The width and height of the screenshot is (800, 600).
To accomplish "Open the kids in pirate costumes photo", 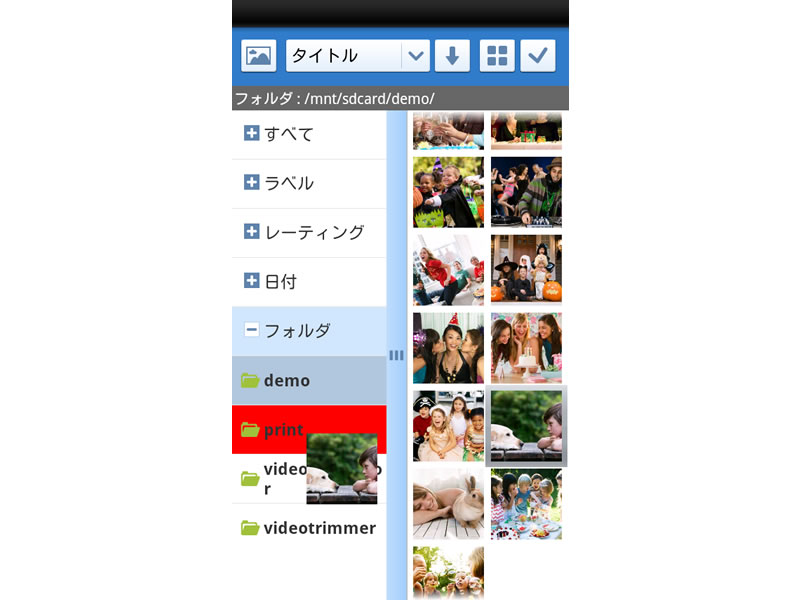I will pyautogui.click(x=448, y=426).
